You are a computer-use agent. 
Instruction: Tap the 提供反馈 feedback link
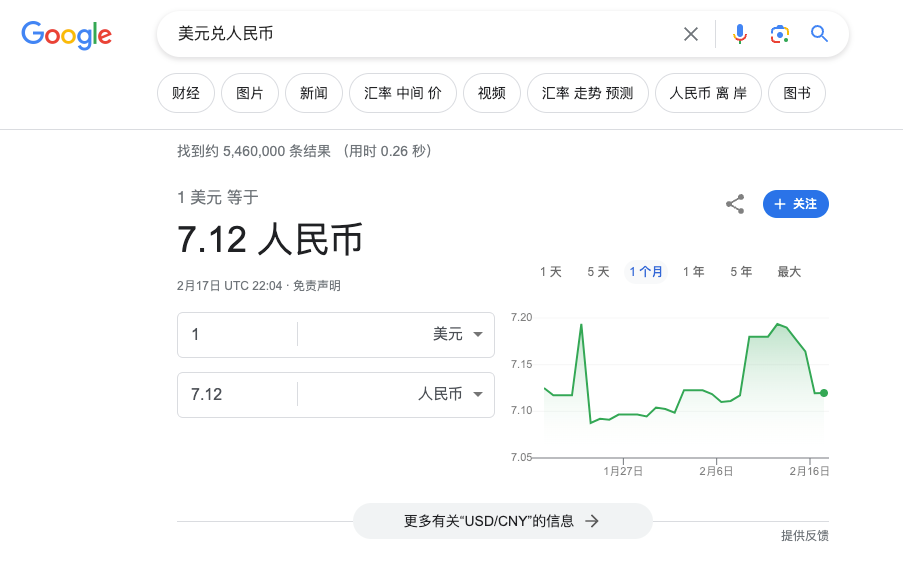tap(805, 536)
